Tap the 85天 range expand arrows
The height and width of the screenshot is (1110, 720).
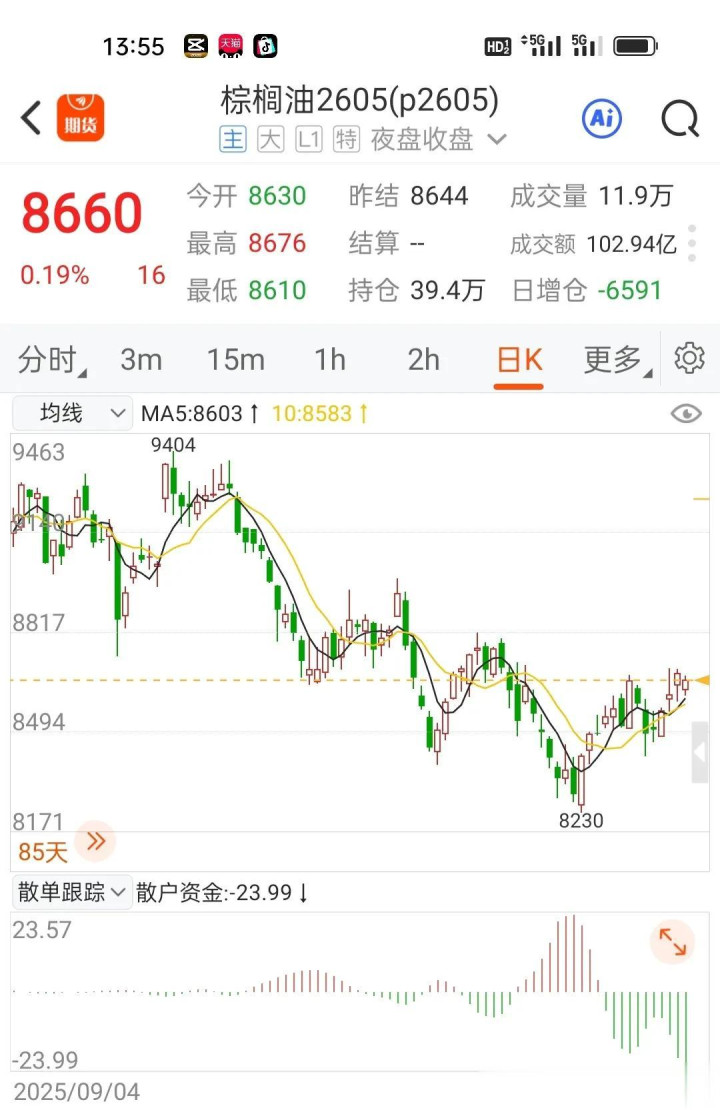(x=96, y=842)
